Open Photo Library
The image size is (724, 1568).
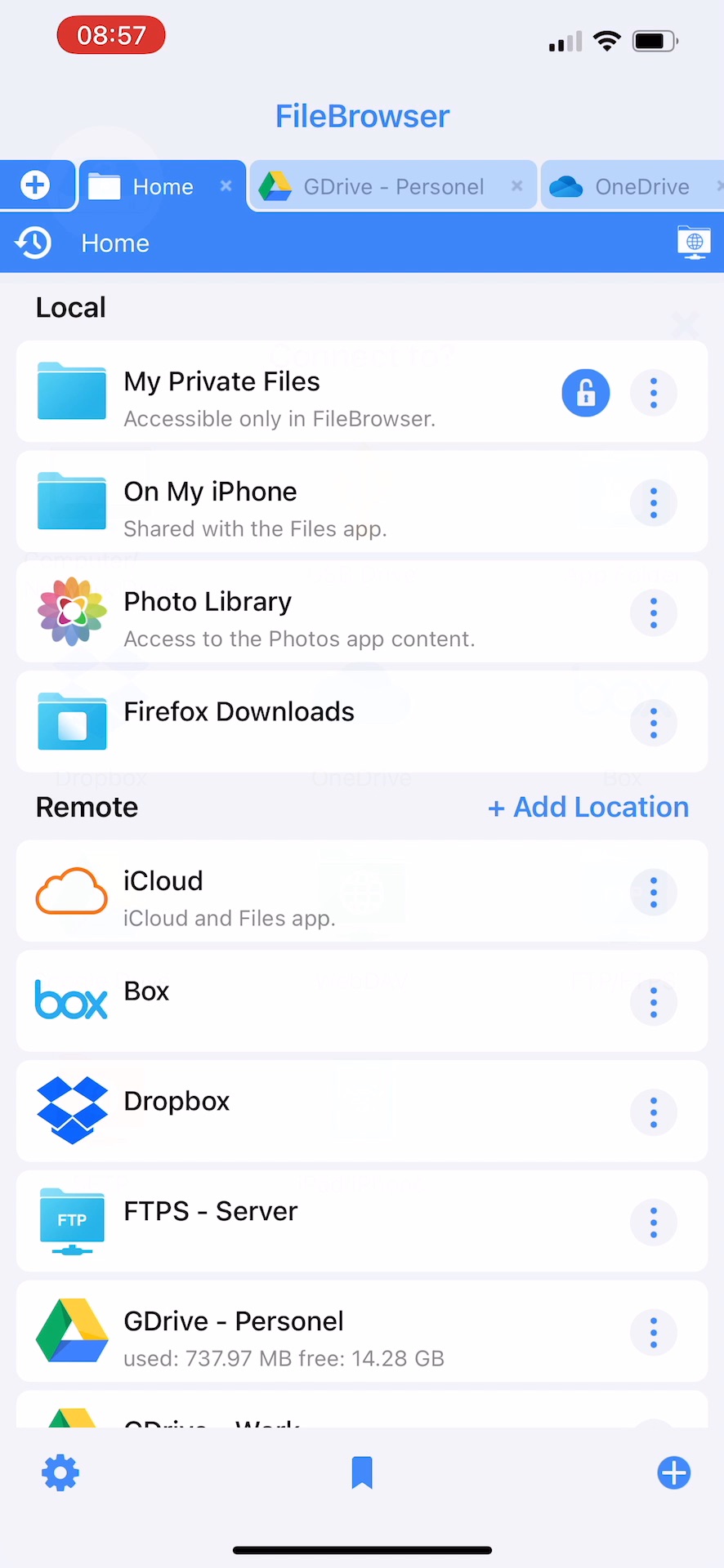(x=362, y=612)
